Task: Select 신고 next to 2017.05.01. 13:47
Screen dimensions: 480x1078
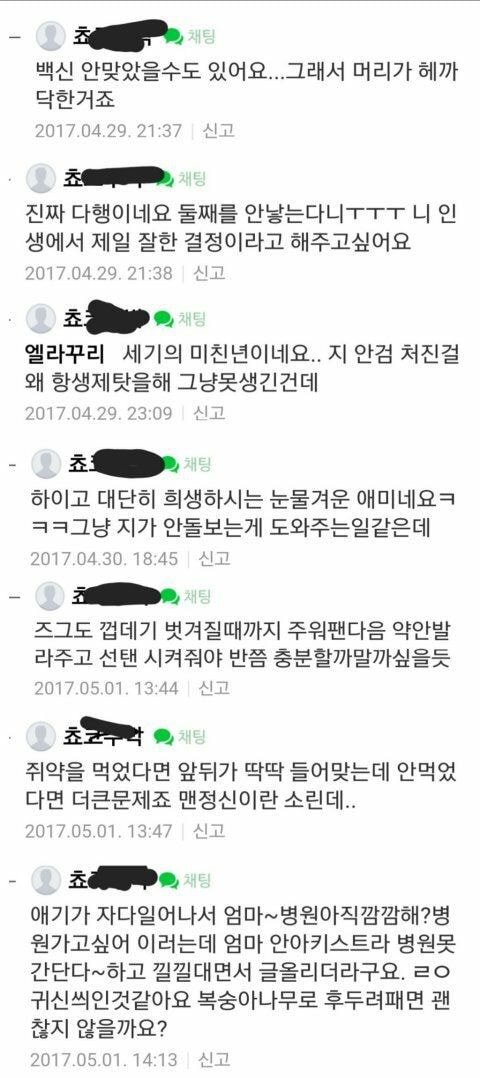Action: (x=209, y=830)
